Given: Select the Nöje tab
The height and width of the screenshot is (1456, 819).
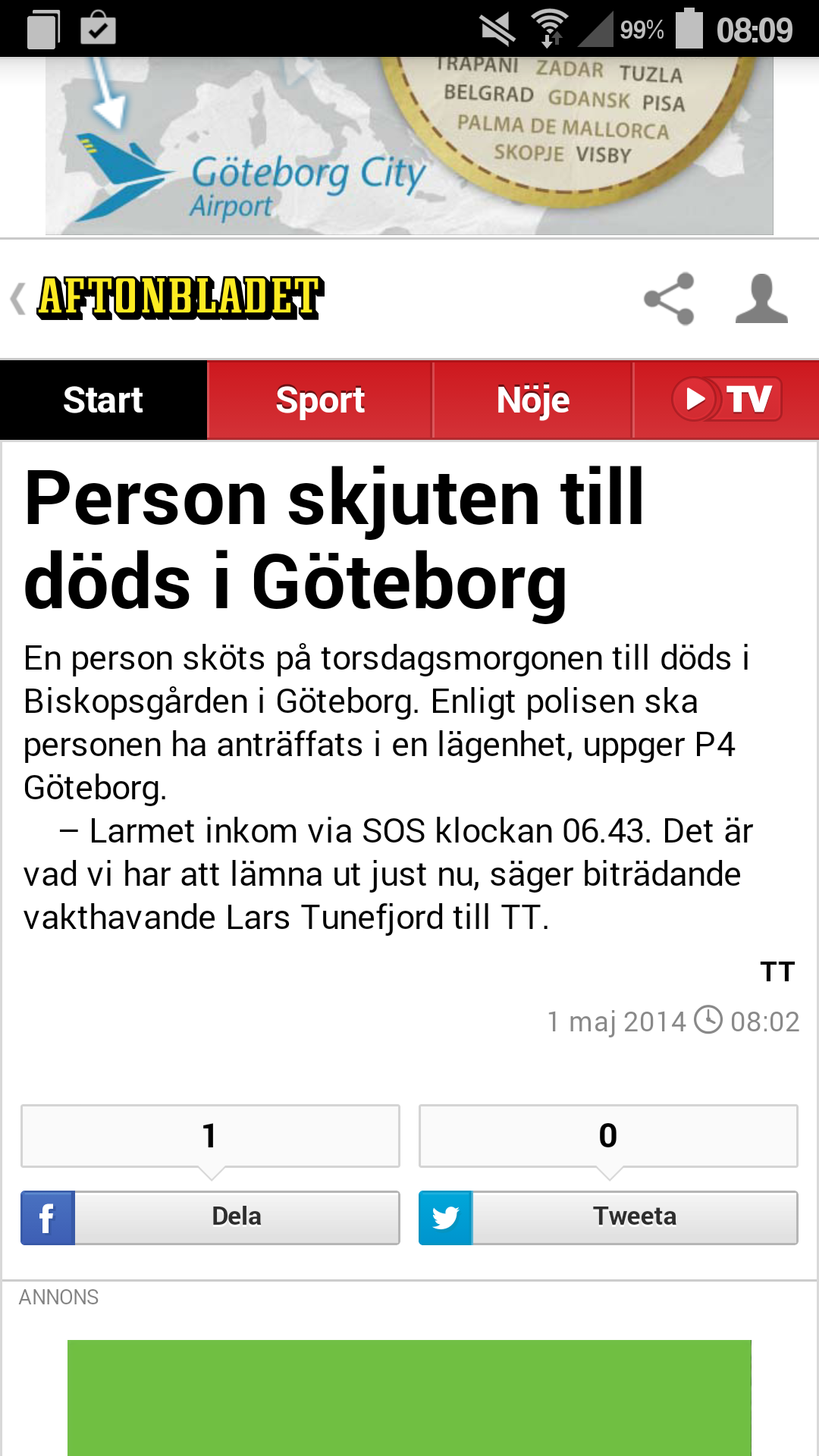Looking at the screenshot, I should (x=533, y=400).
